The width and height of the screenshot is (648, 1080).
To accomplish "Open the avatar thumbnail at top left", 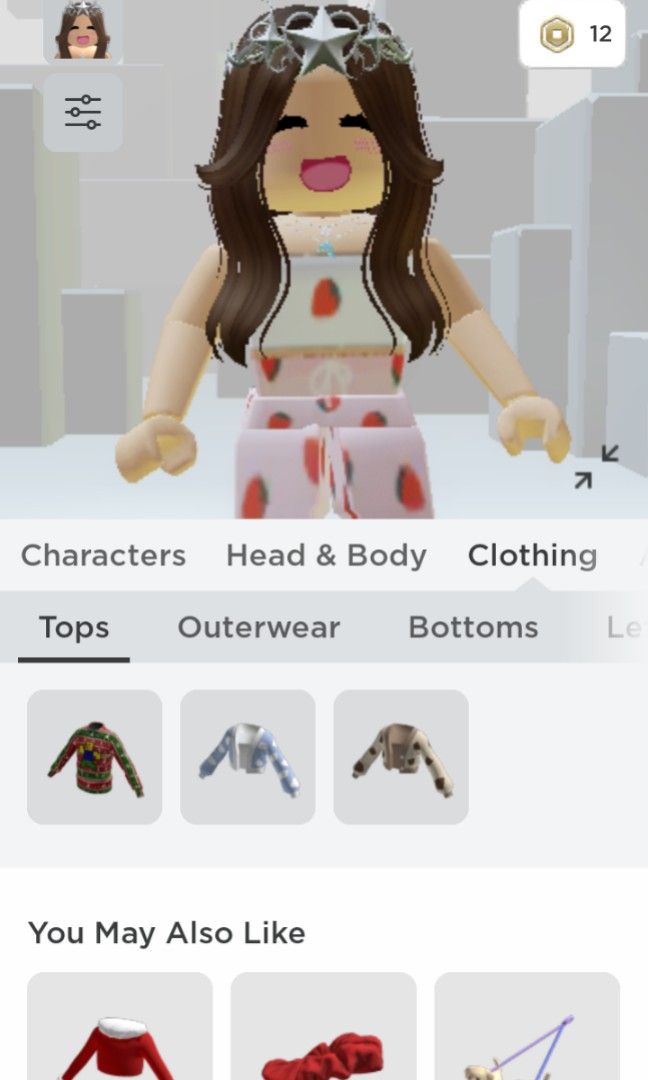I will coord(82,32).
